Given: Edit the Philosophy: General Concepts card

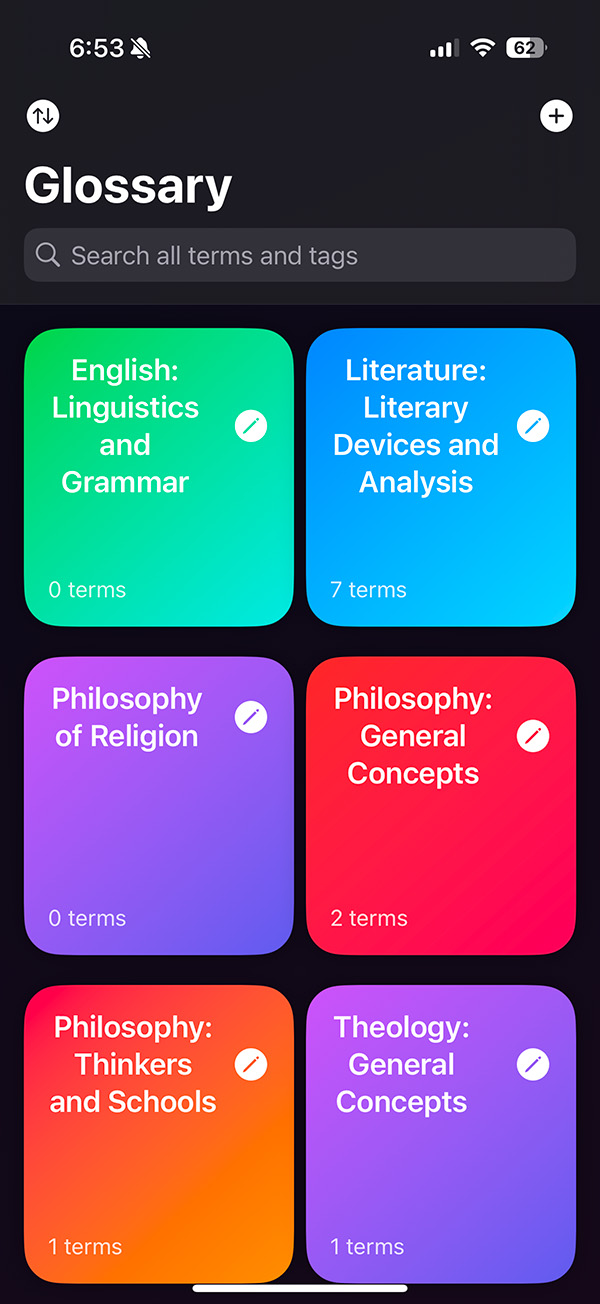Looking at the screenshot, I should pyautogui.click(x=533, y=737).
